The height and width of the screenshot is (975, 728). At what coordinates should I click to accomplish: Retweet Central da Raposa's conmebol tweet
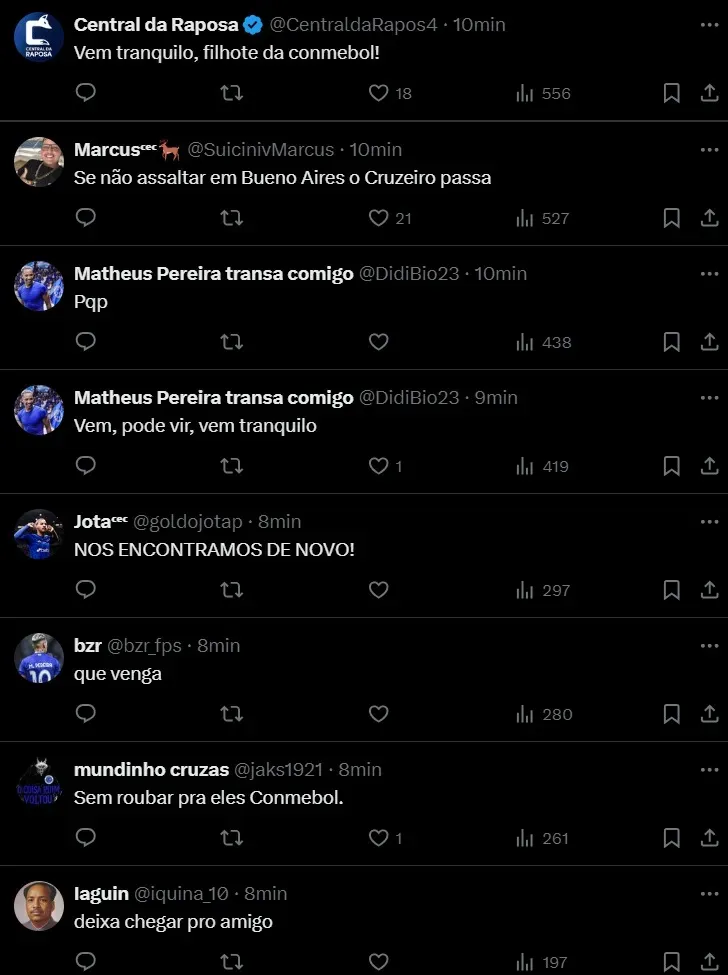point(231,92)
